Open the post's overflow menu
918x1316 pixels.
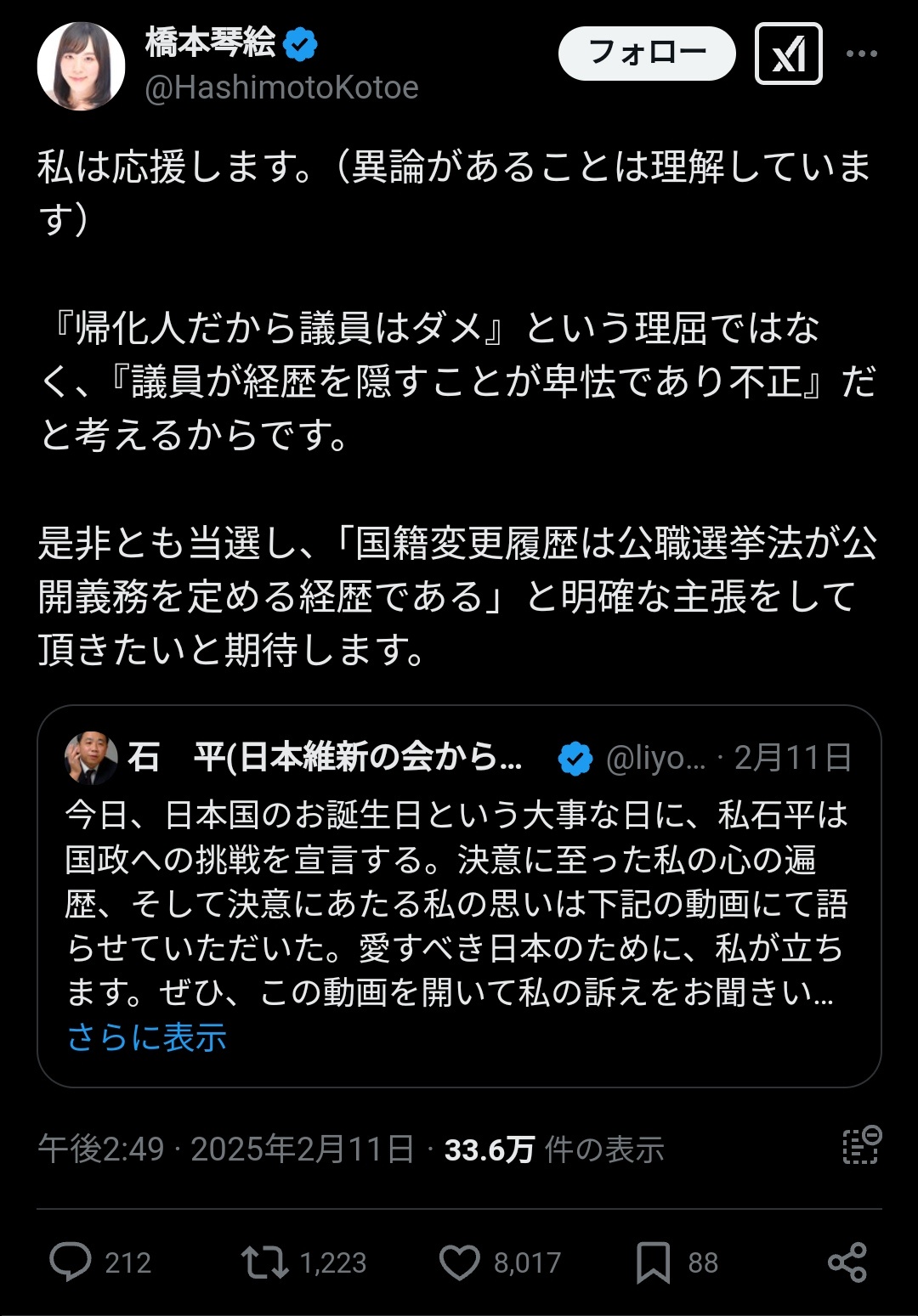pos(861,54)
